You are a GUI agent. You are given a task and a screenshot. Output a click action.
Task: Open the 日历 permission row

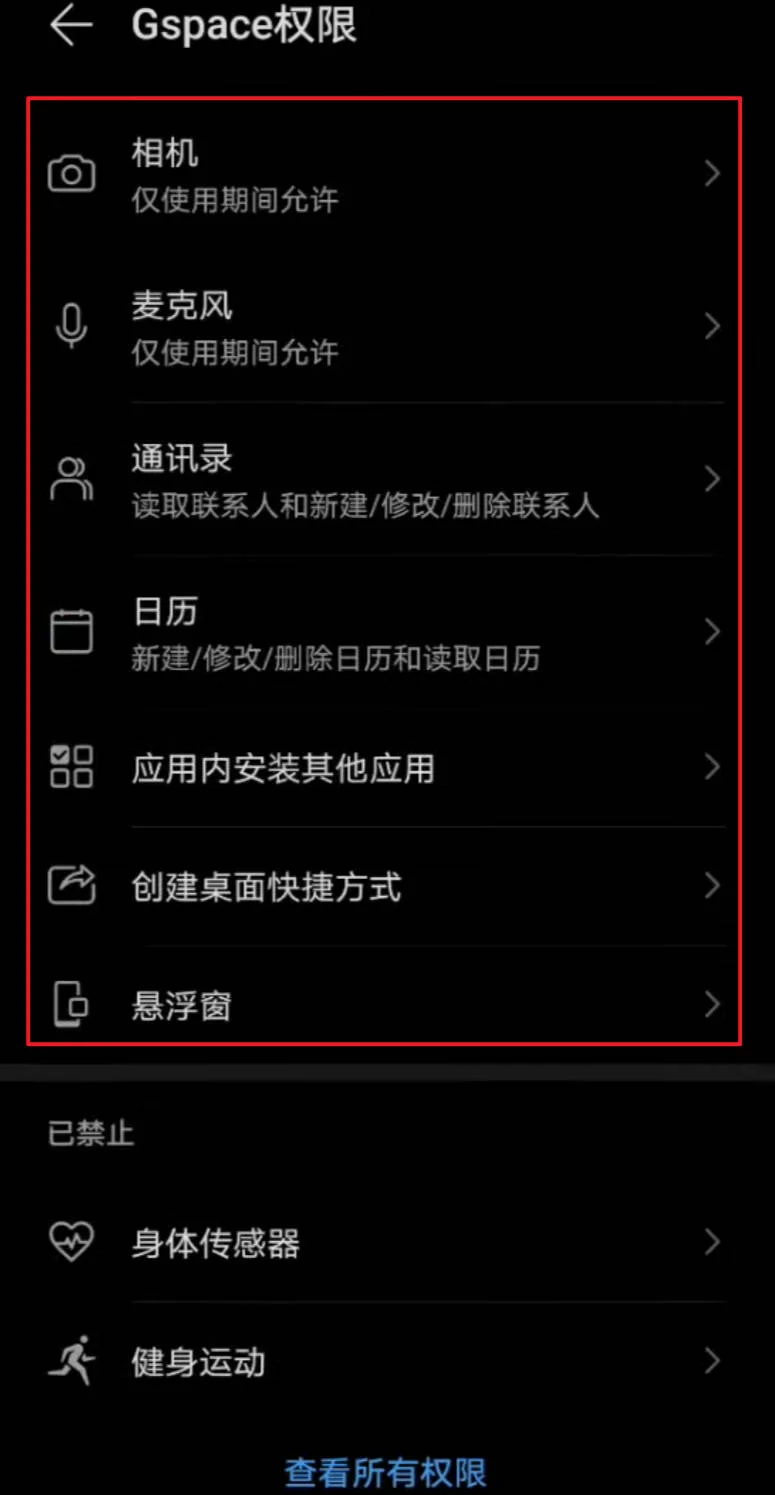point(385,632)
